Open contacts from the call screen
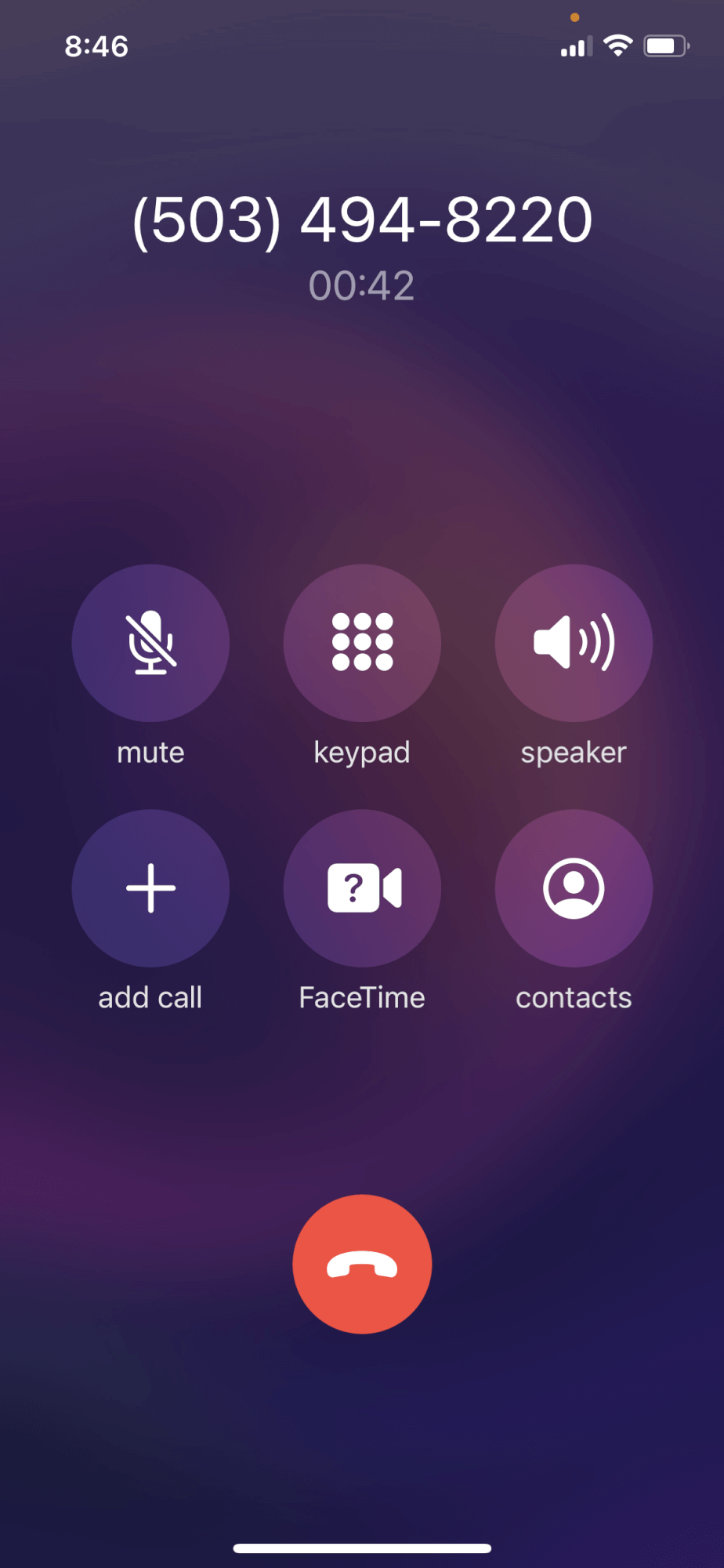This screenshot has width=724, height=1568. (x=574, y=888)
